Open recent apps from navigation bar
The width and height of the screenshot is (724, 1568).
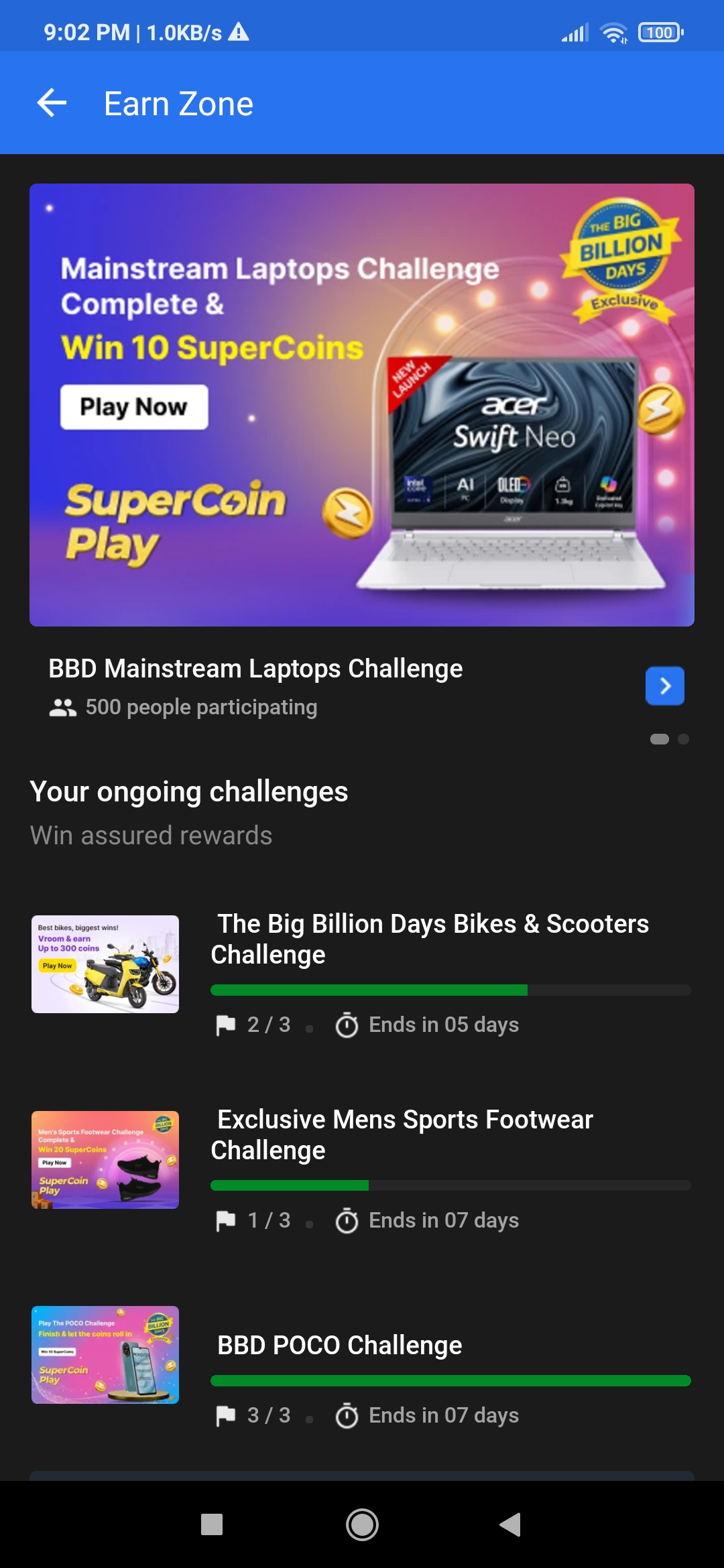pyautogui.click(x=212, y=1524)
